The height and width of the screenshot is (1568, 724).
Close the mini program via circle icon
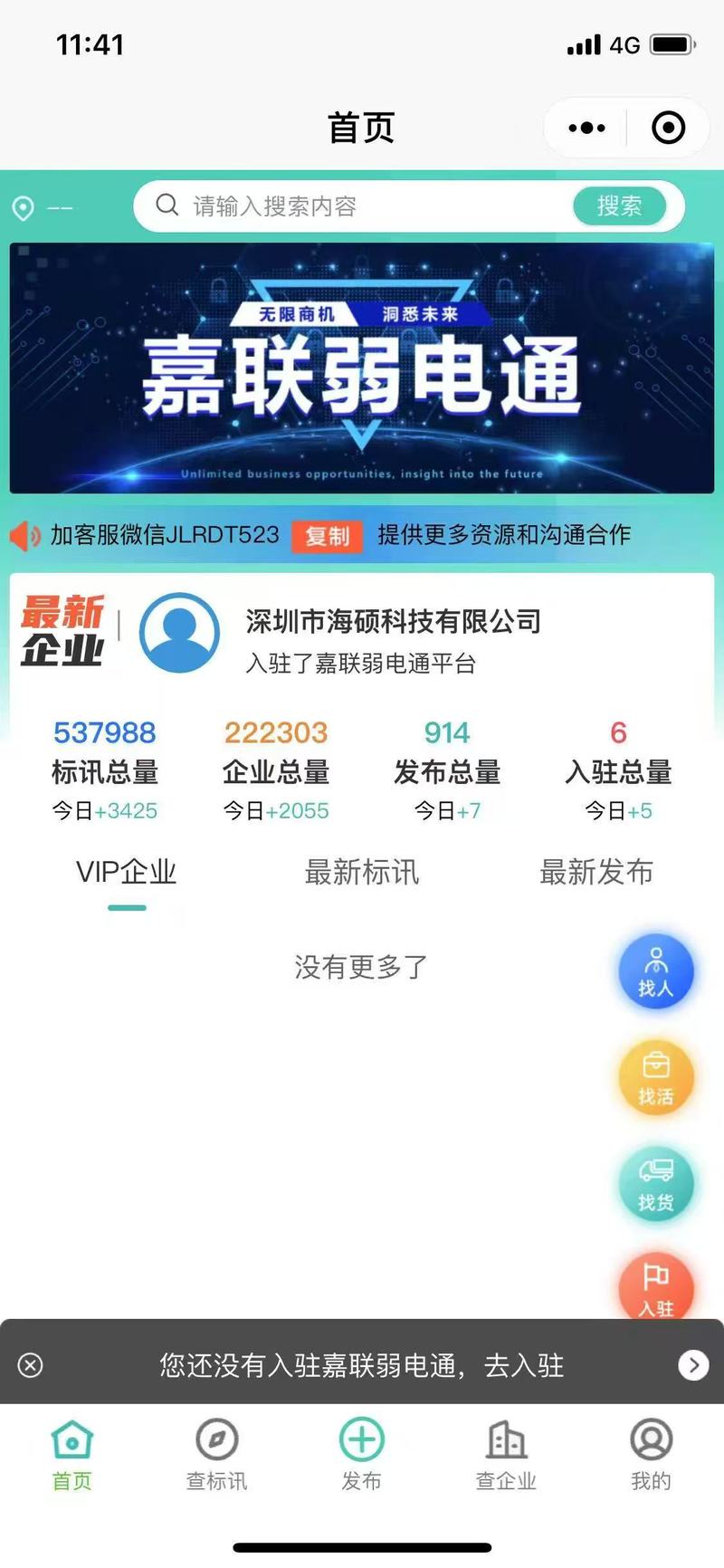(668, 128)
